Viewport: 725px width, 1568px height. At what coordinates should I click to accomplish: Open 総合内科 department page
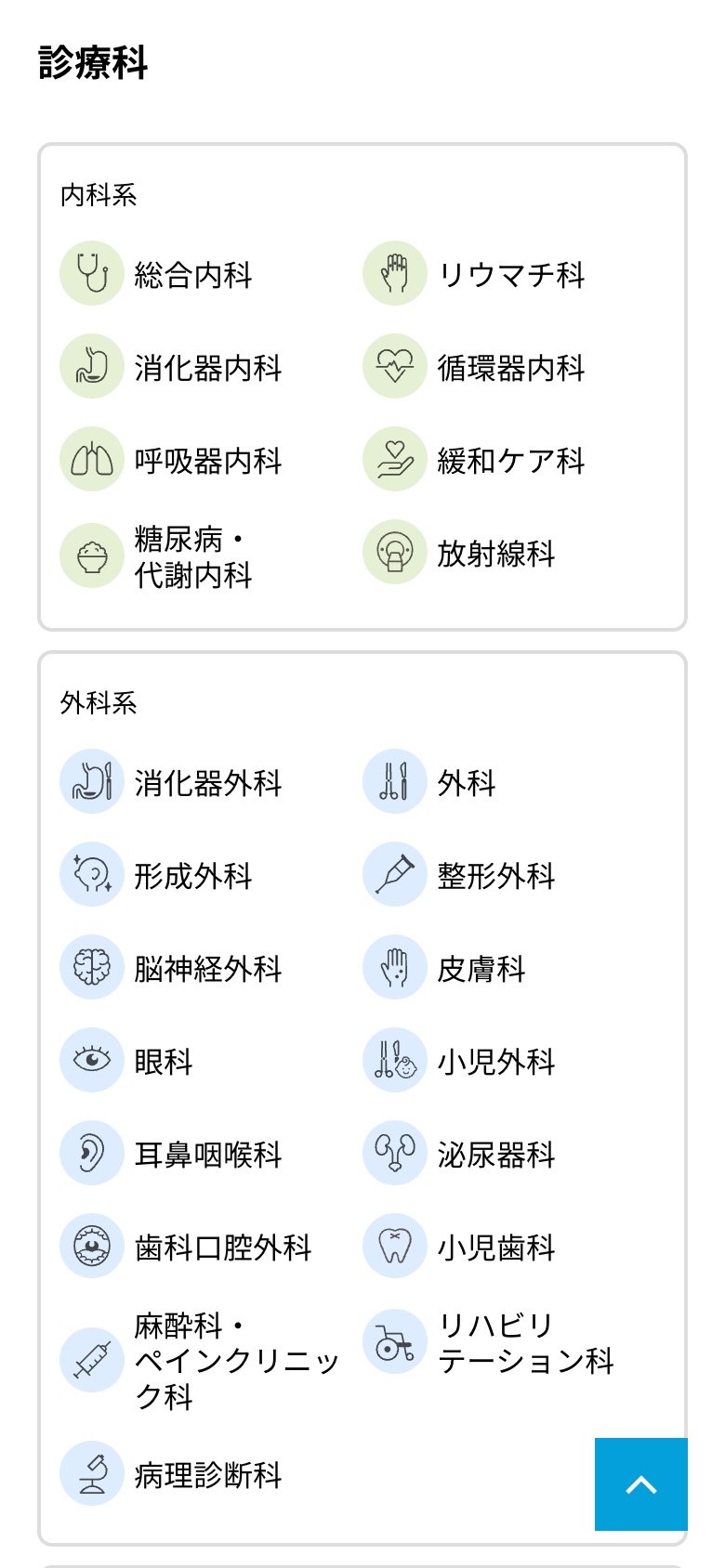pyautogui.click(x=156, y=274)
